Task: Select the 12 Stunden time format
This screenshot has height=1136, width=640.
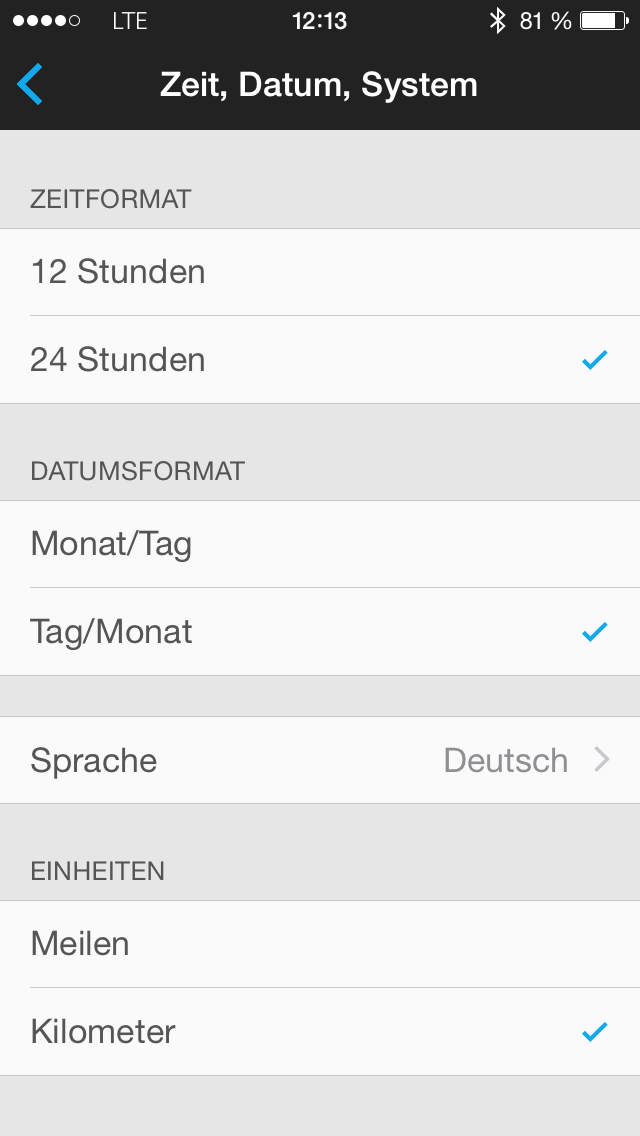Action: tap(320, 272)
